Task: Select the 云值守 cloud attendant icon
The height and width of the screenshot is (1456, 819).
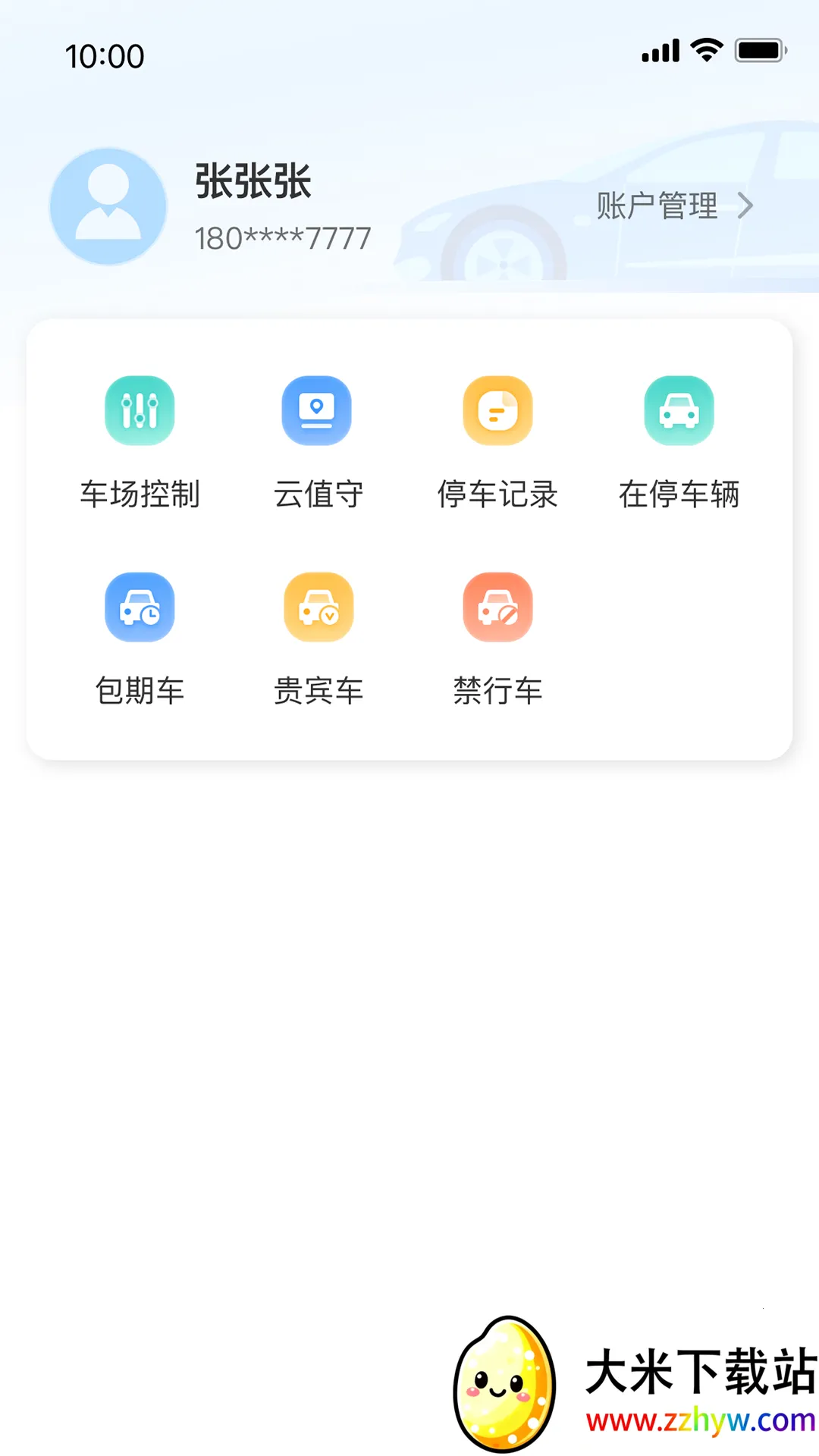Action: [318, 409]
